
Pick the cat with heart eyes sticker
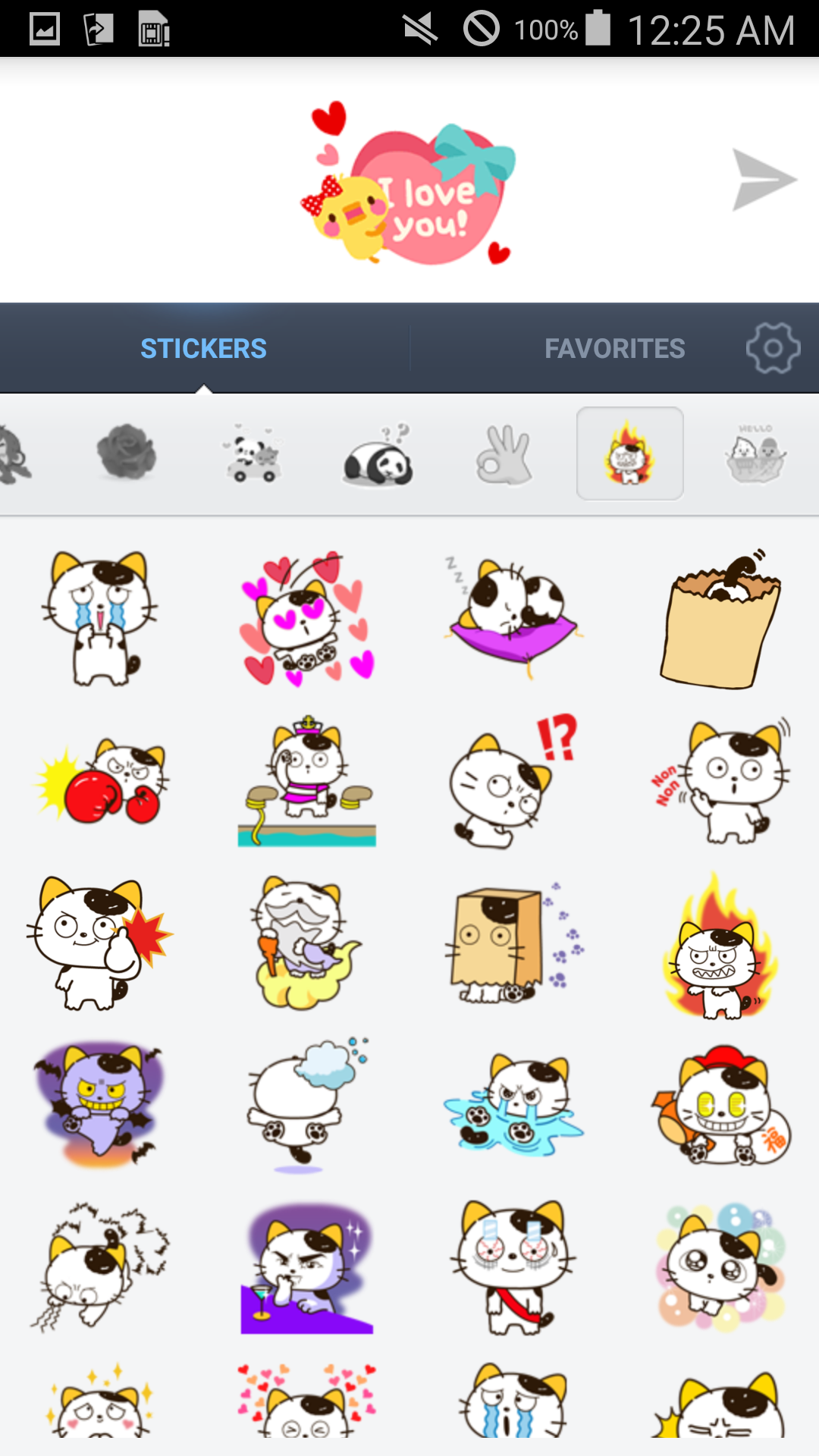pyautogui.click(x=307, y=618)
